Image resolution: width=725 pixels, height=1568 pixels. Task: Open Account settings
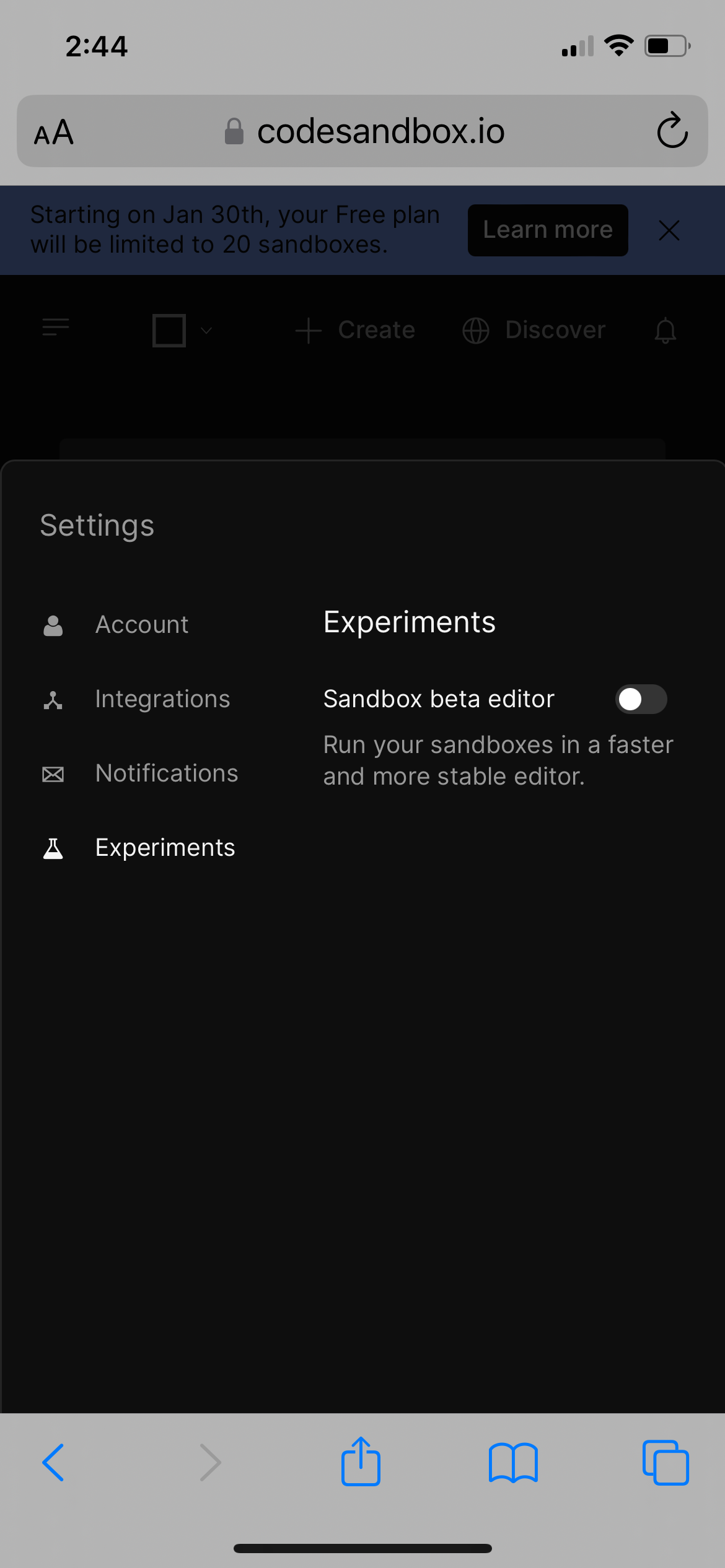point(141,625)
